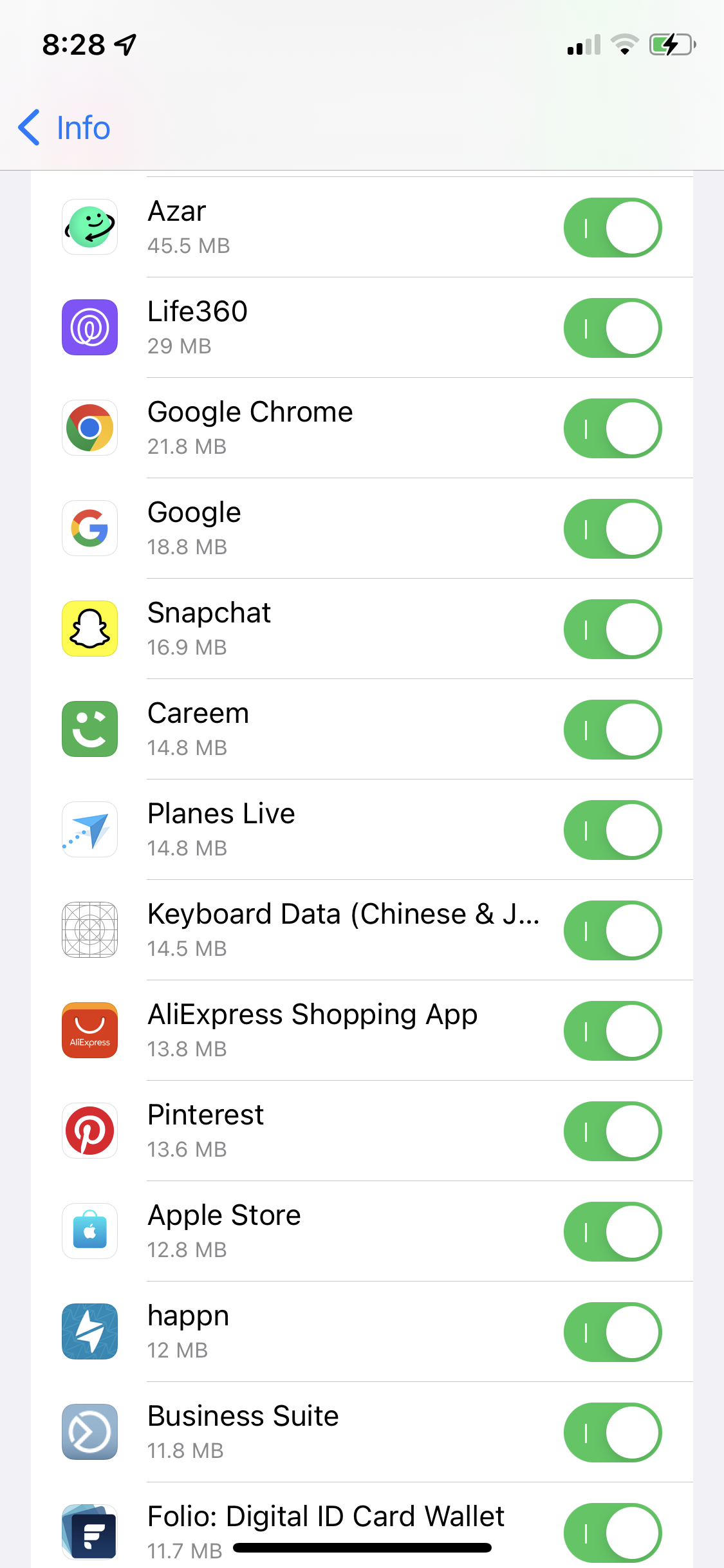Screen dimensions: 724x1568
Task: Disable Keyboard Data (Chinese & J…) toggle
Action: (x=612, y=931)
